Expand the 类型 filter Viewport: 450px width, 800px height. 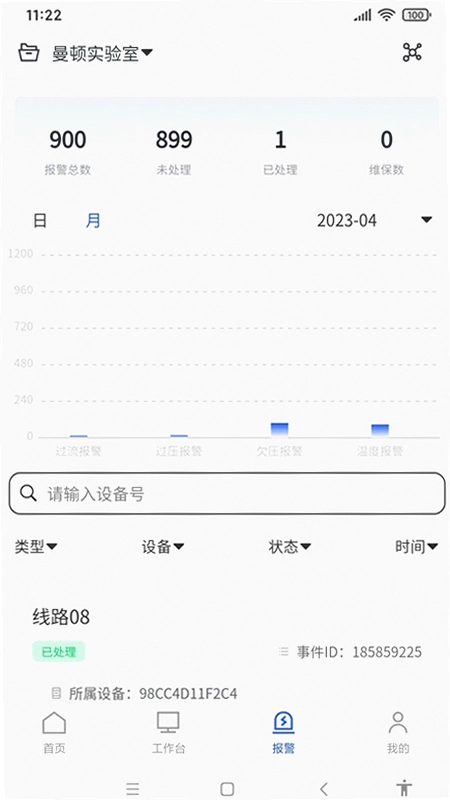pyautogui.click(x=36, y=547)
